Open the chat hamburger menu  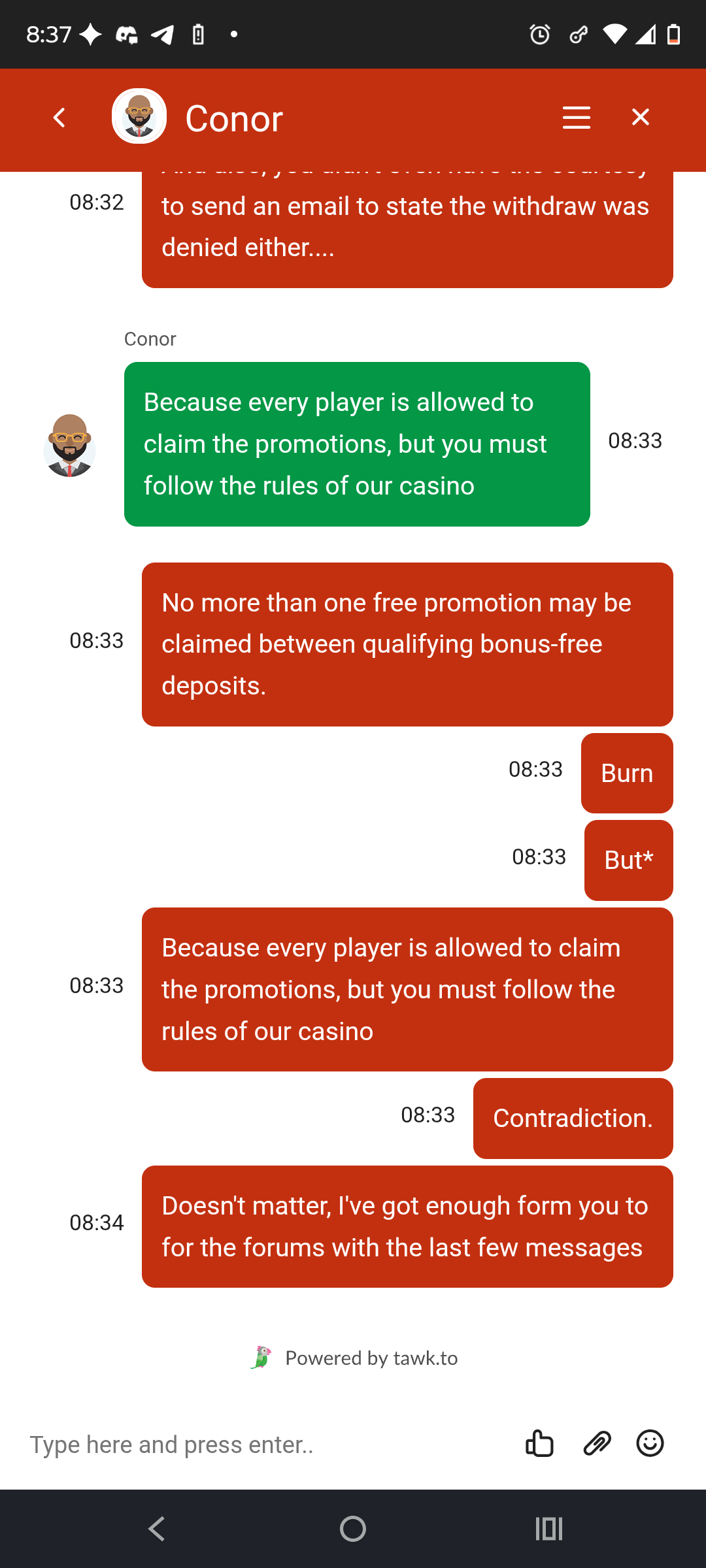[x=577, y=118]
